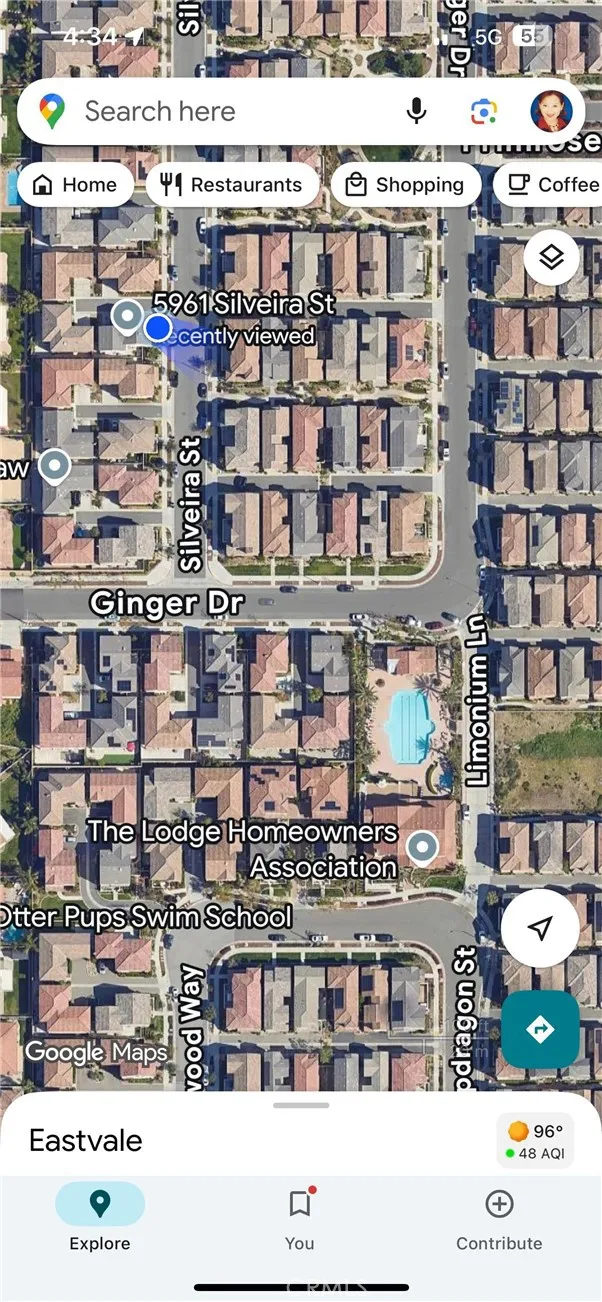Expand the Eastvale bottom sheet handle
Image resolution: width=602 pixels, height=1302 pixels.
(301, 1105)
